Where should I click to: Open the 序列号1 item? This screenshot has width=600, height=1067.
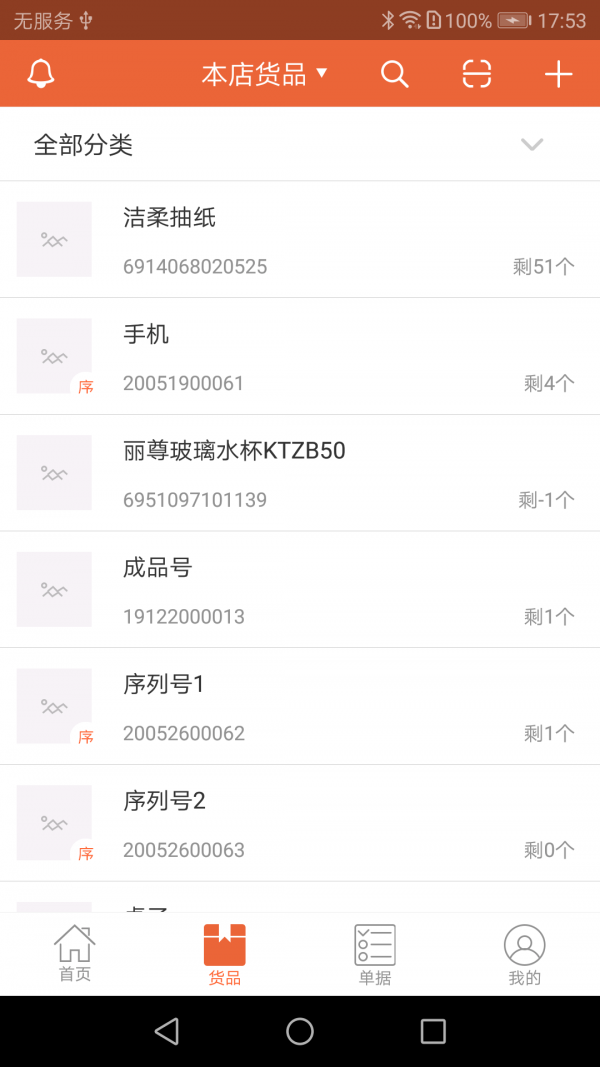[x=300, y=707]
